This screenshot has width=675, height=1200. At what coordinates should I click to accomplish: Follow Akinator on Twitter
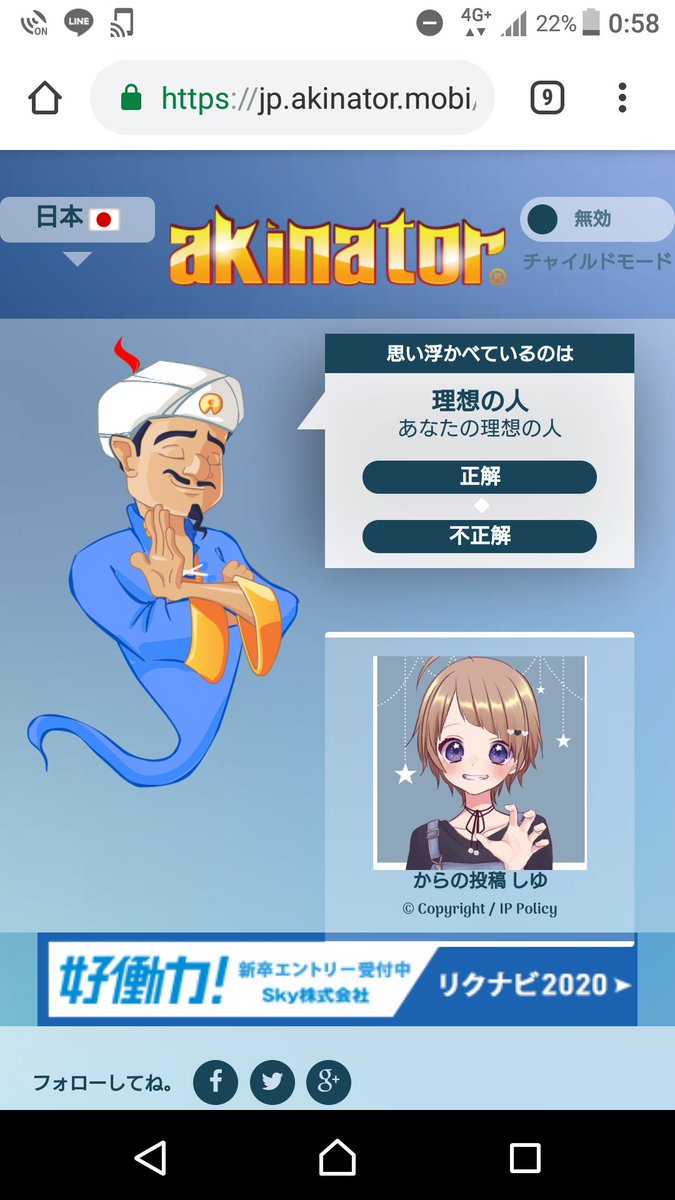point(272,1082)
